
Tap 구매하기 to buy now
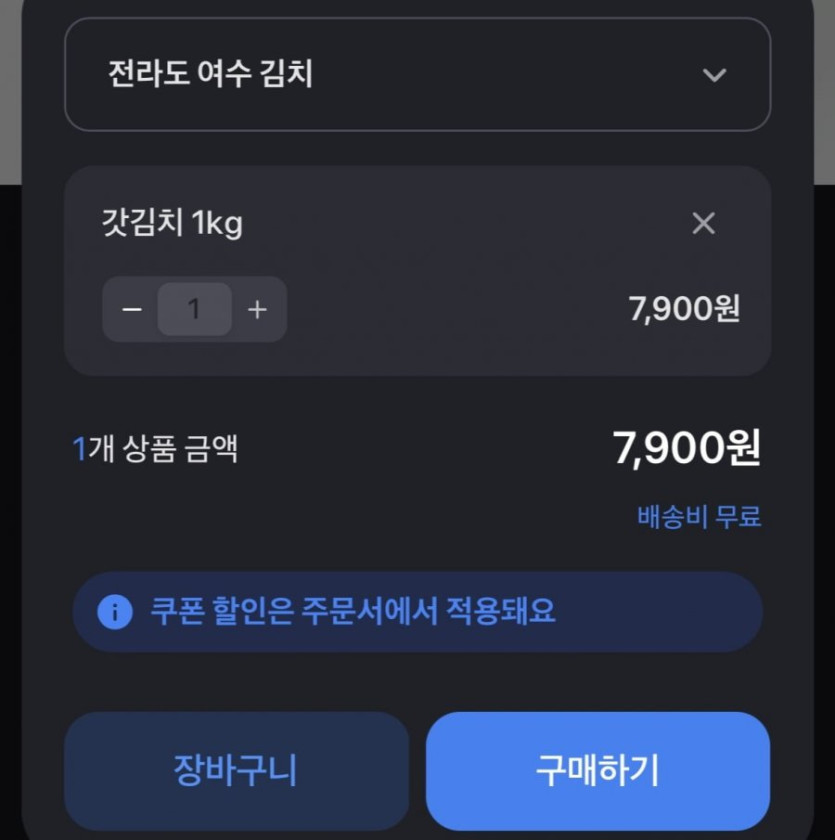(x=598, y=771)
